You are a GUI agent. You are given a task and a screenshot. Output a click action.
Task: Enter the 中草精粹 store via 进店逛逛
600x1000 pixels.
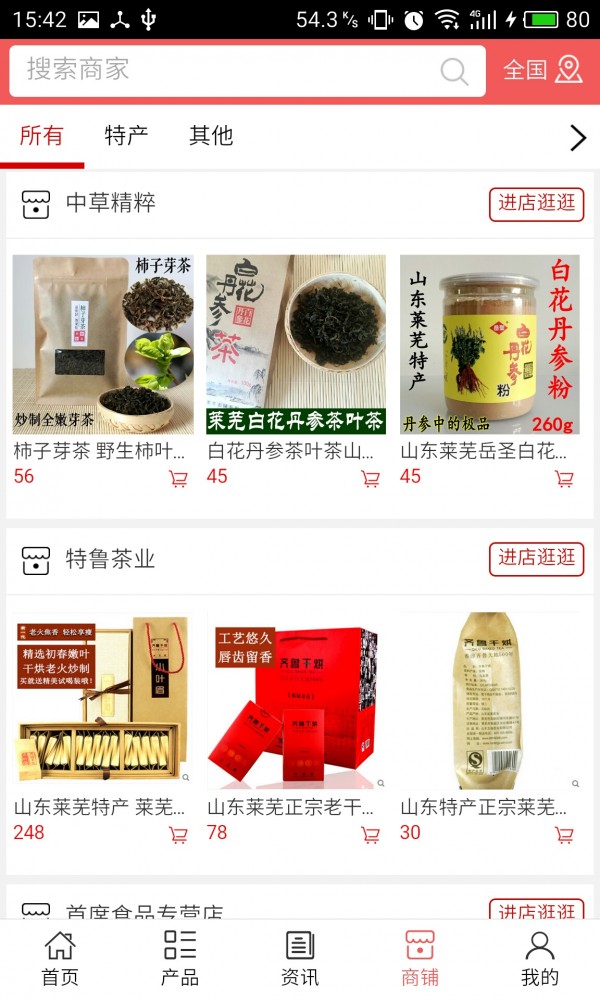(536, 203)
